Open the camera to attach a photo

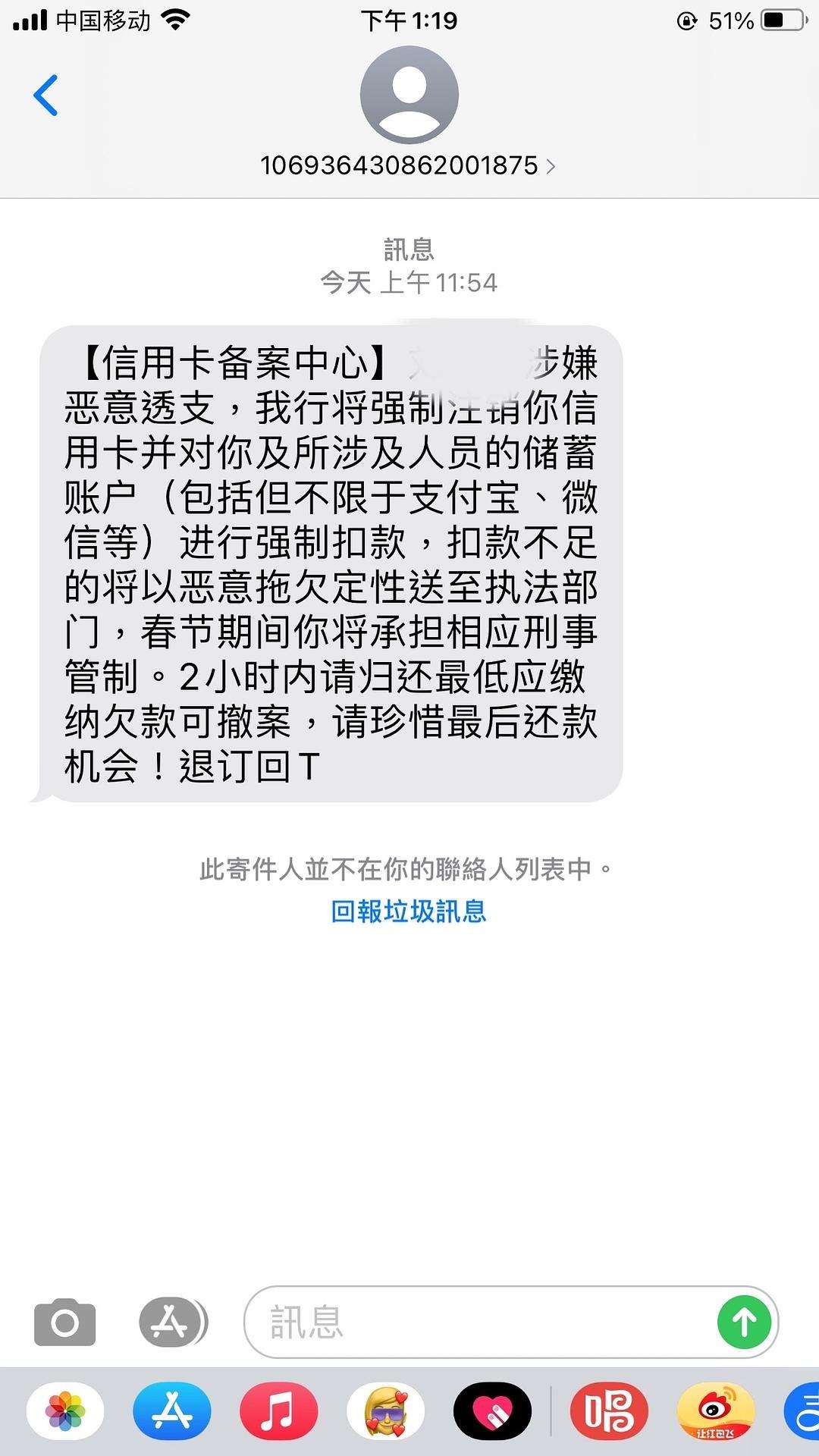click(x=65, y=1323)
